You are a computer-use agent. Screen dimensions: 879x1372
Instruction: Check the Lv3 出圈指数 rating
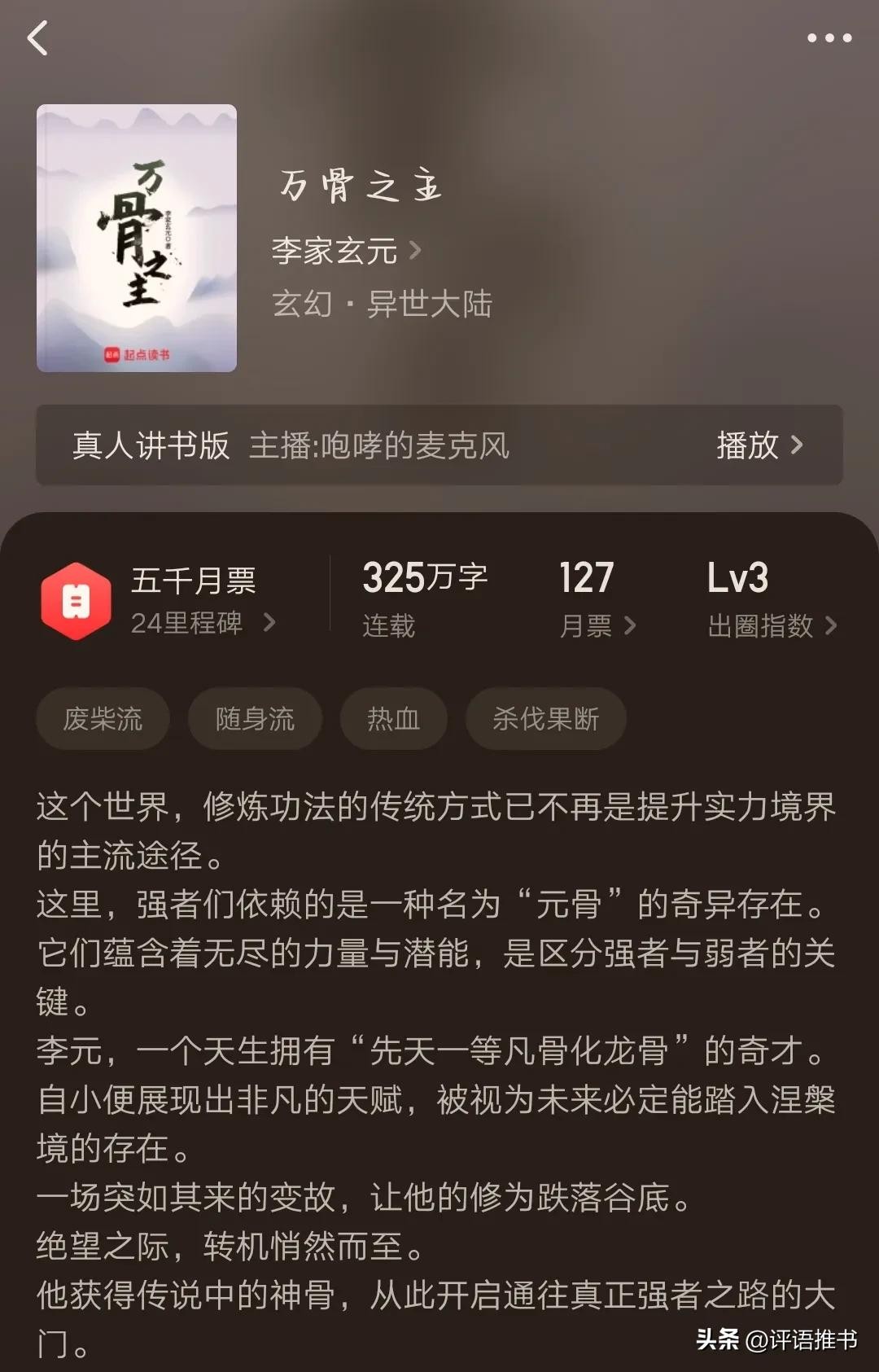click(770, 601)
